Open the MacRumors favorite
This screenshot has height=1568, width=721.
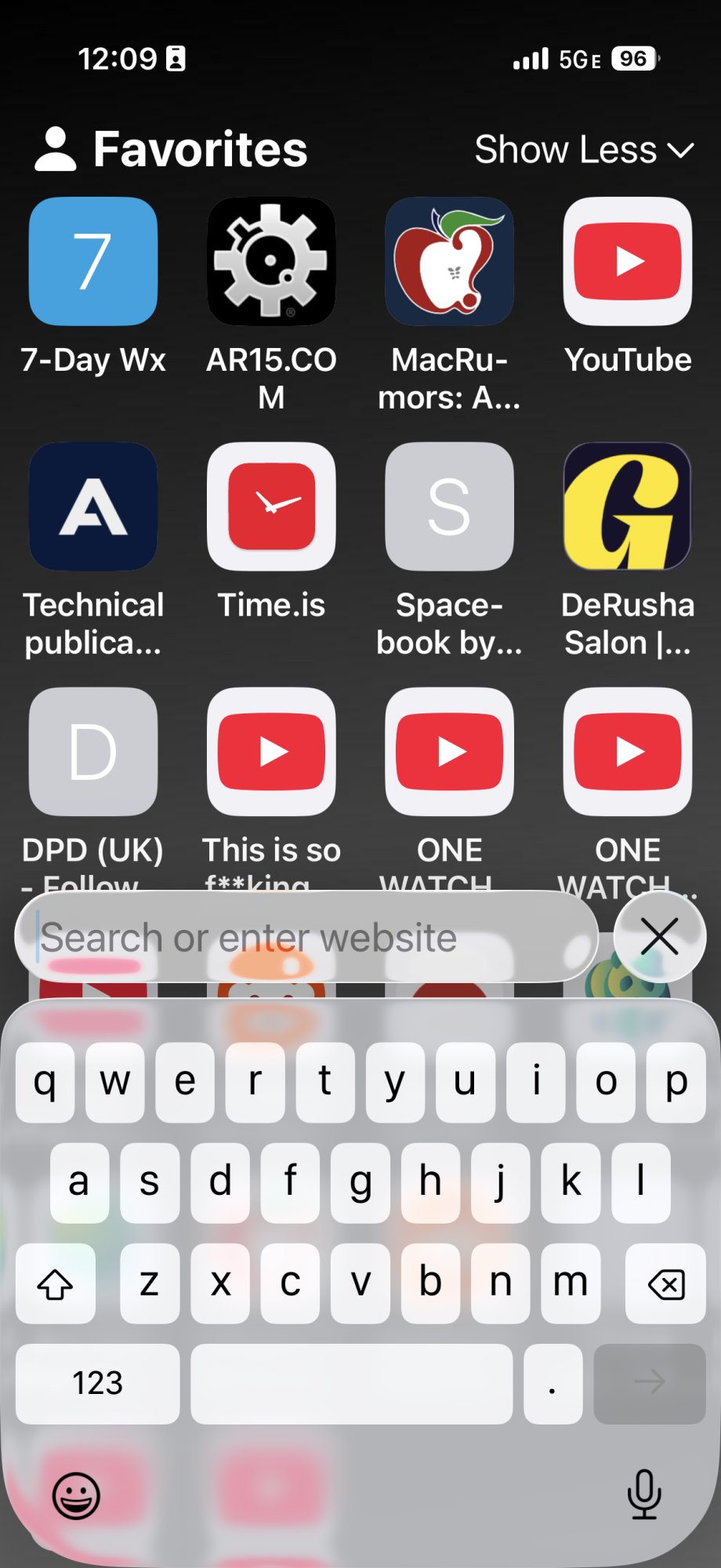(x=449, y=262)
